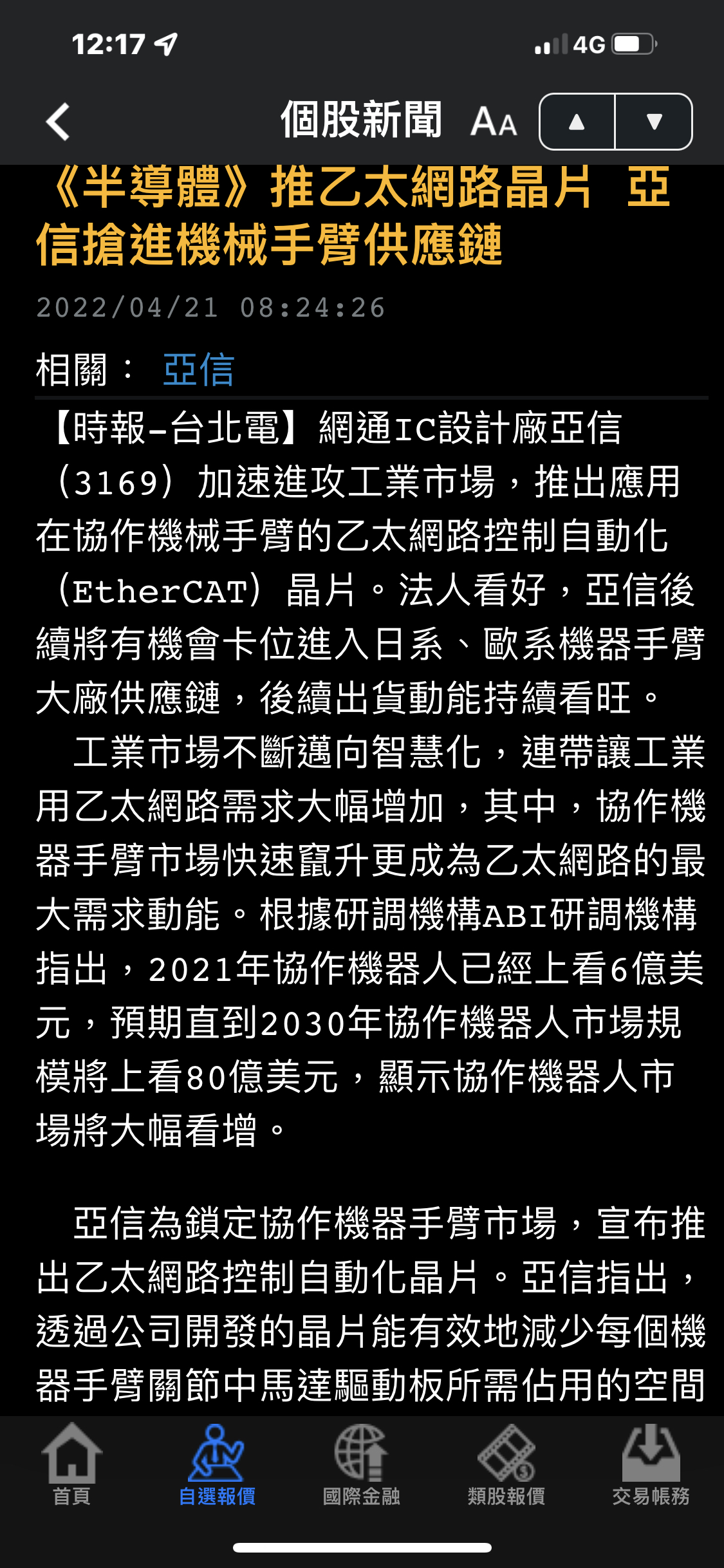Jump to the next news article

click(654, 122)
